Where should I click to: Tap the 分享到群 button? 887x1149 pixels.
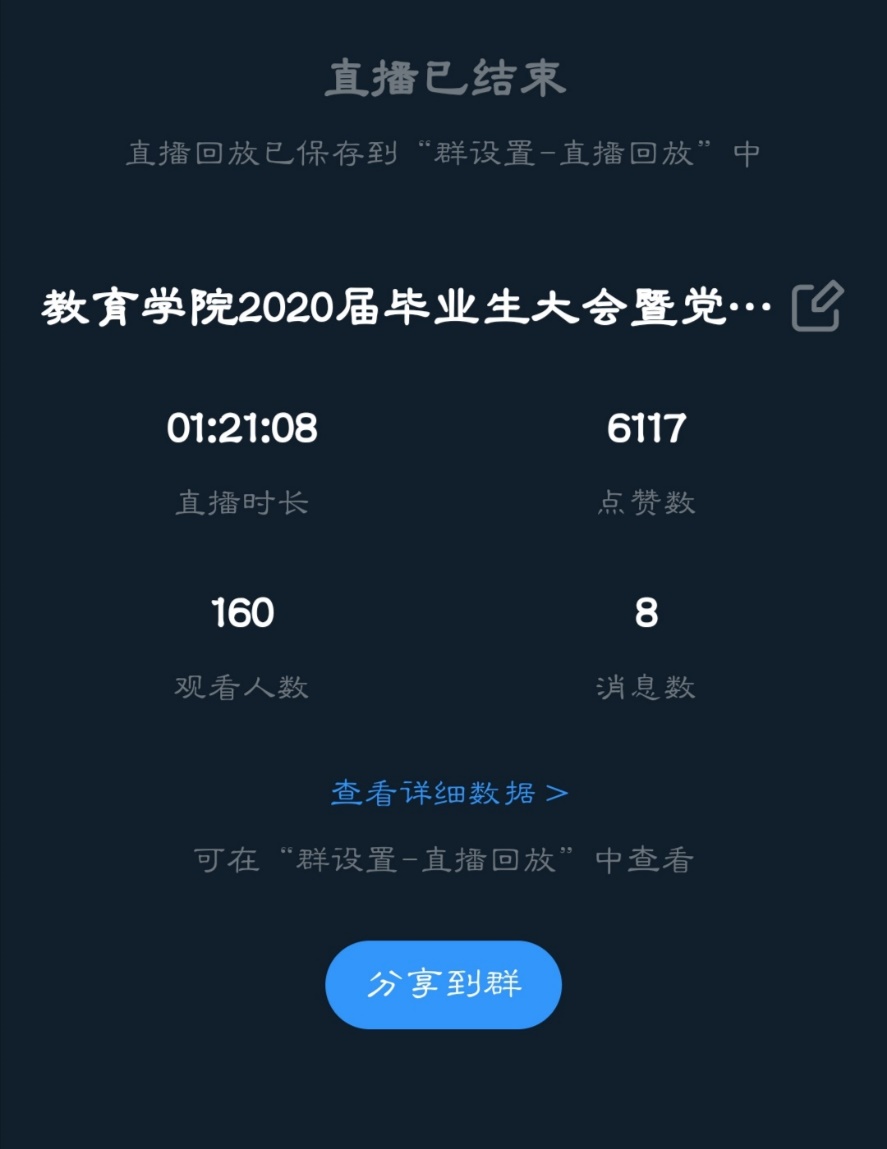pos(443,984)
